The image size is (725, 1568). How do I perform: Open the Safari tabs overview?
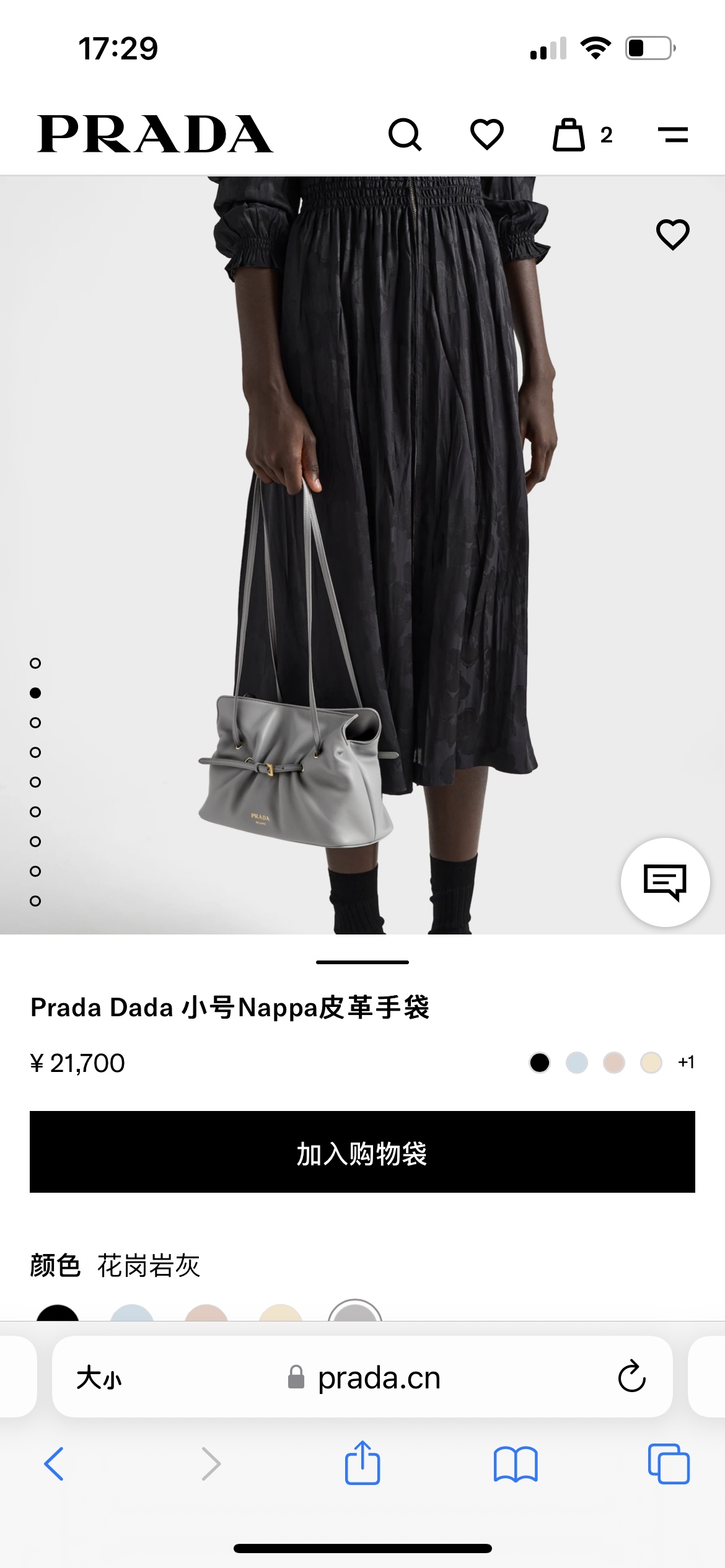tap(669, 1464)
